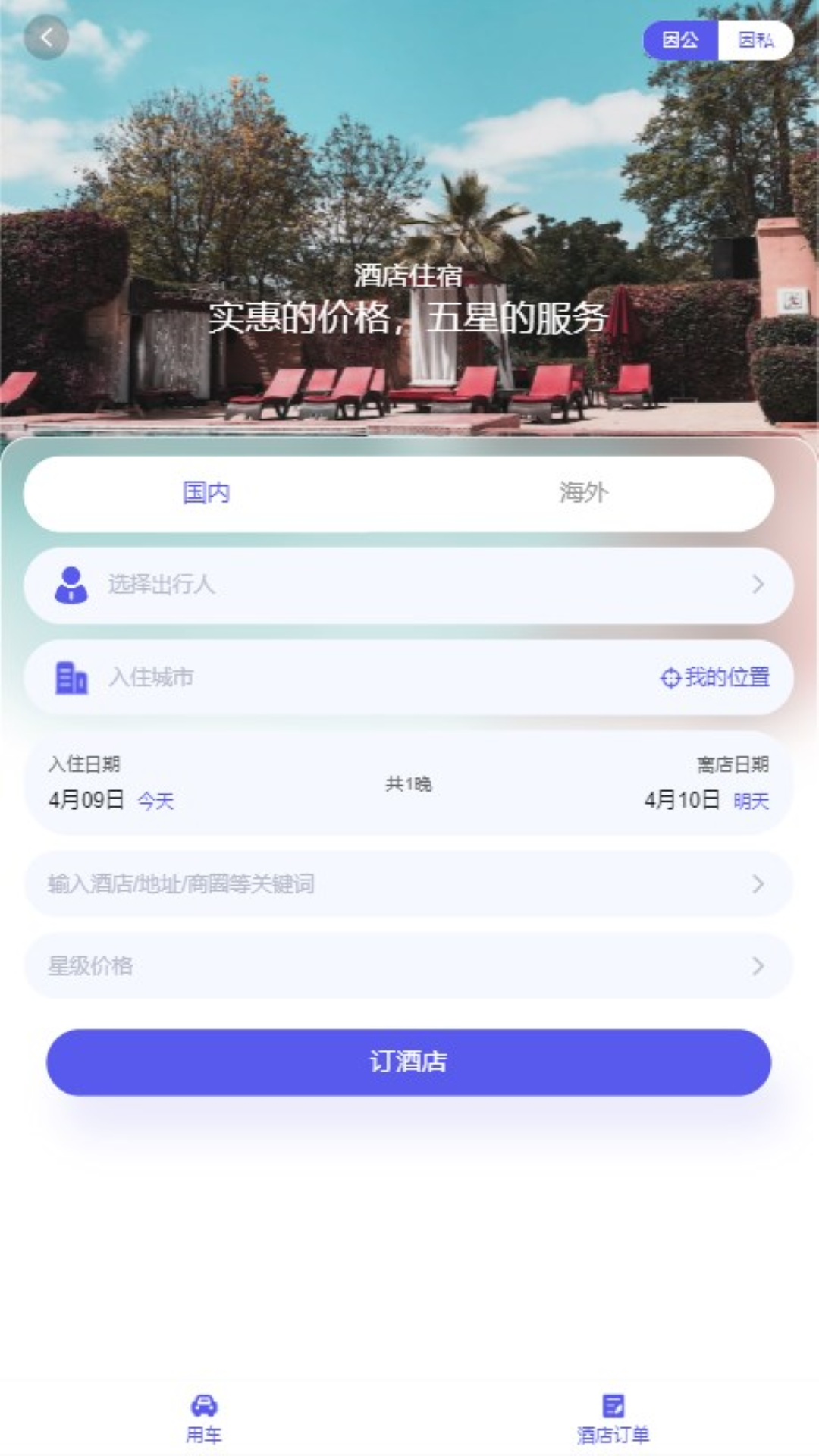Viewport: 819px width, 1456px height.
Task: Open the 星级价格 filter
Action: click(408, 966)
